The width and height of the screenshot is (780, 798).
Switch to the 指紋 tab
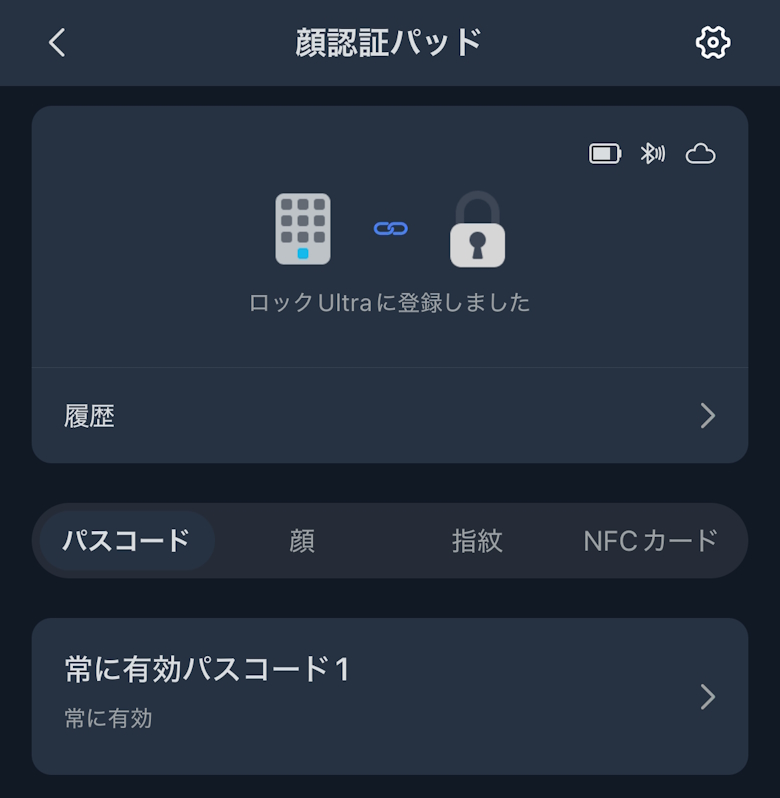477,541
